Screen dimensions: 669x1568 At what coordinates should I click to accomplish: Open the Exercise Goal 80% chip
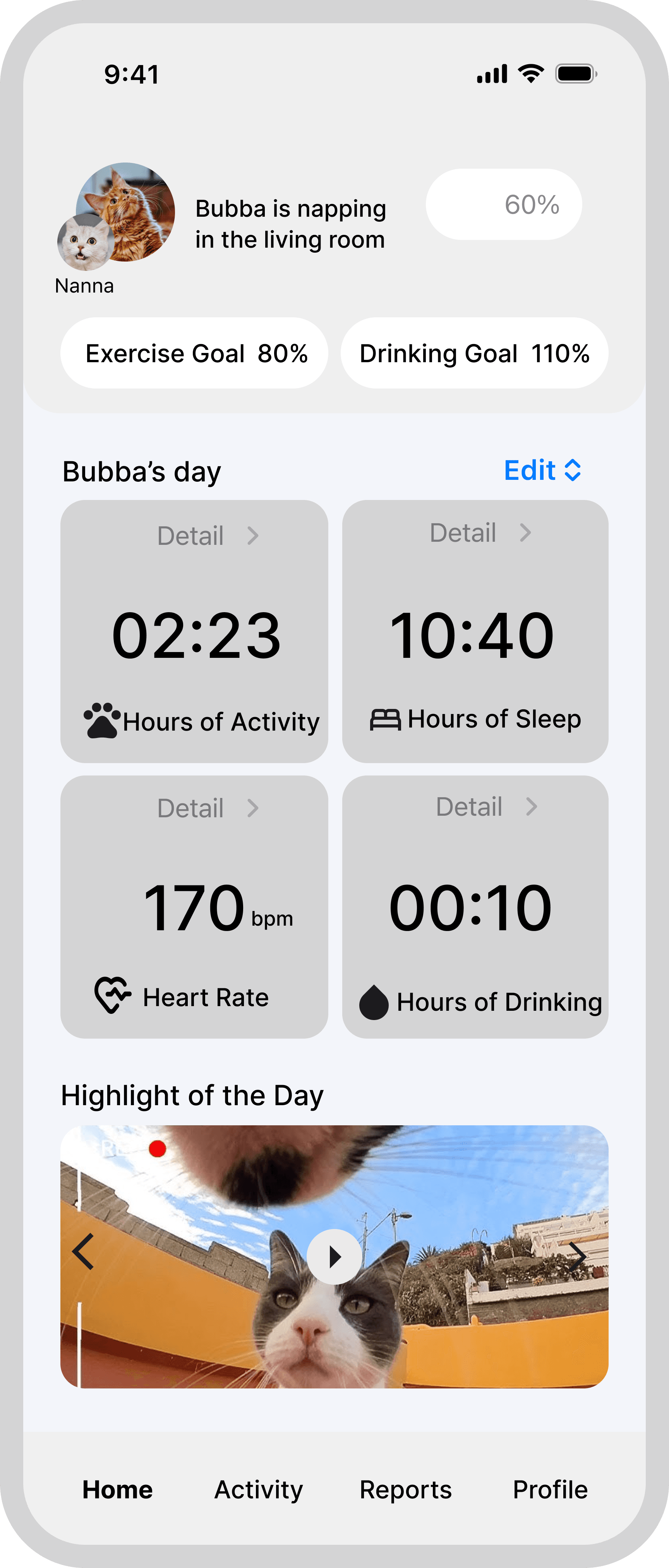194,353
